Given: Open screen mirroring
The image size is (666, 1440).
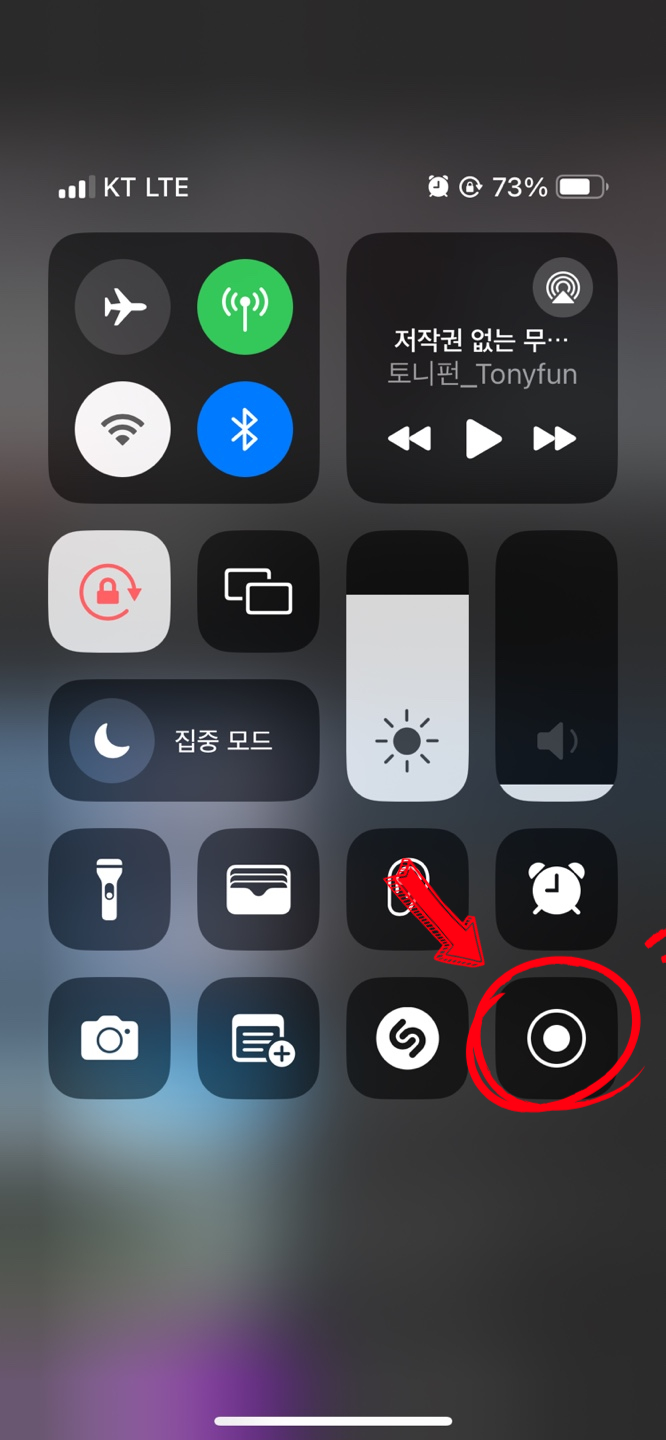Looking at the screenshot, I should 258,591.
